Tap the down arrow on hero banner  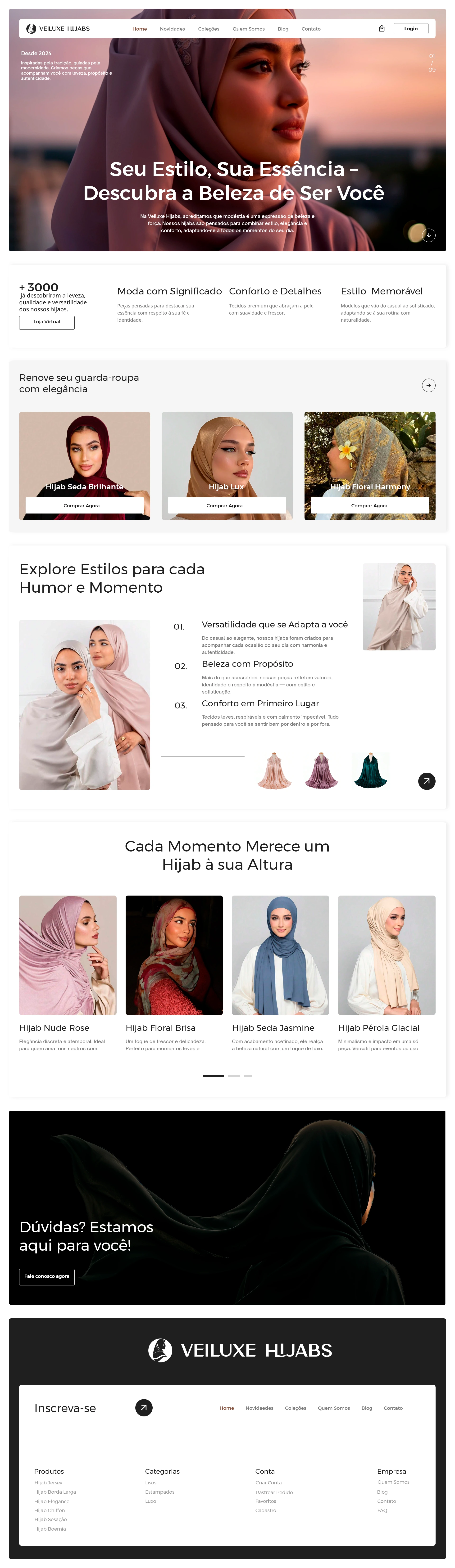[429, 235]
